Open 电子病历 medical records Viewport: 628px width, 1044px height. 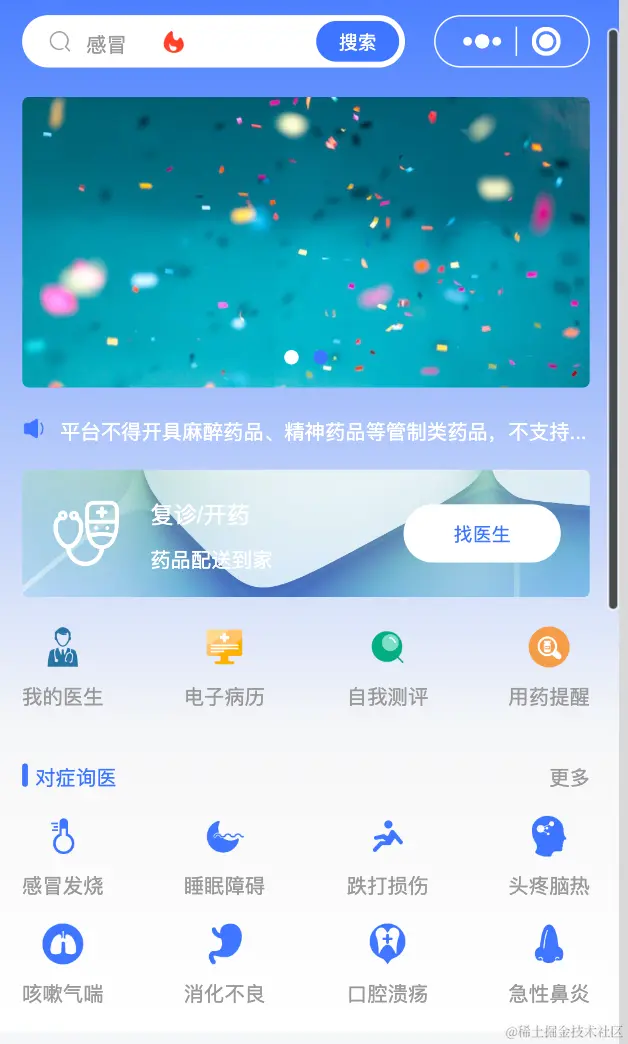[224, 667]
